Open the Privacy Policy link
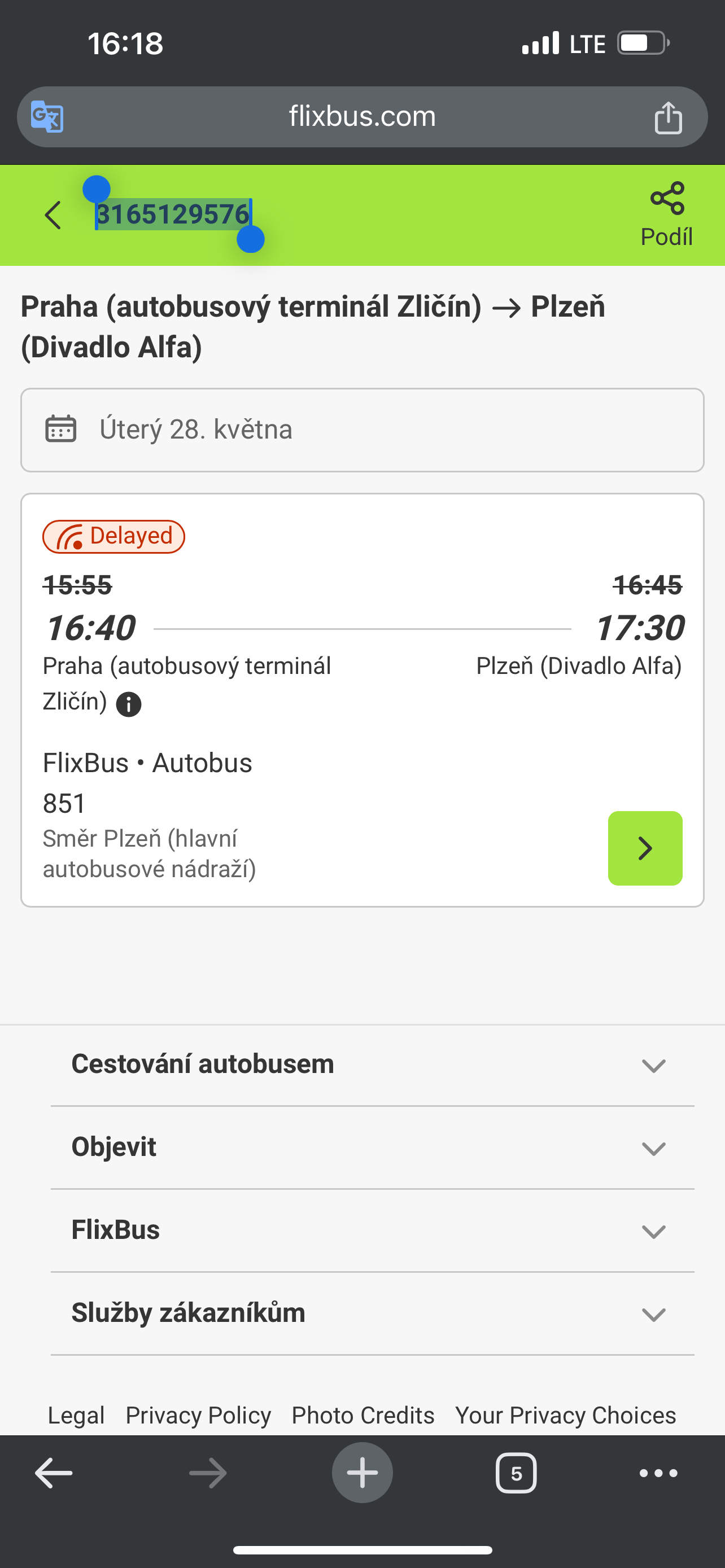Image resolution: width=725 pixels, height=1568 pixels. (198, 1414)
